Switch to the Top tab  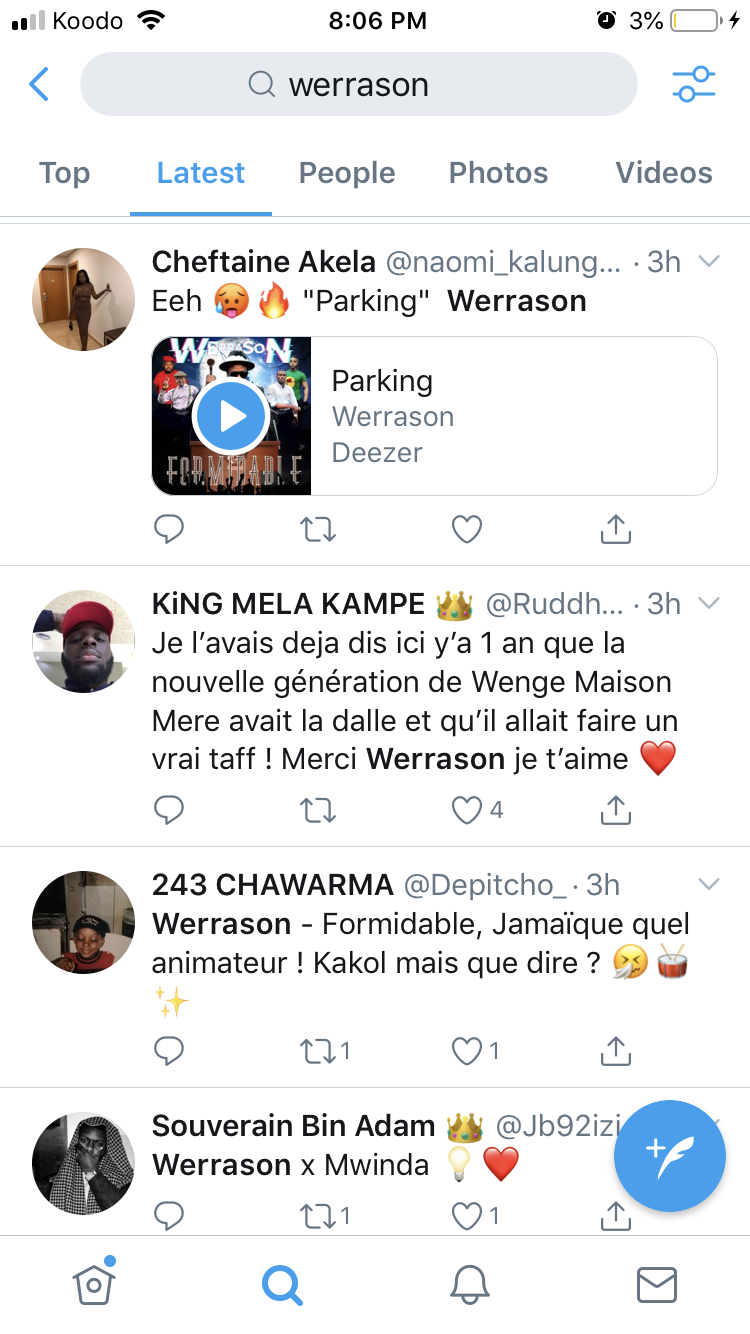pos(65,173)
